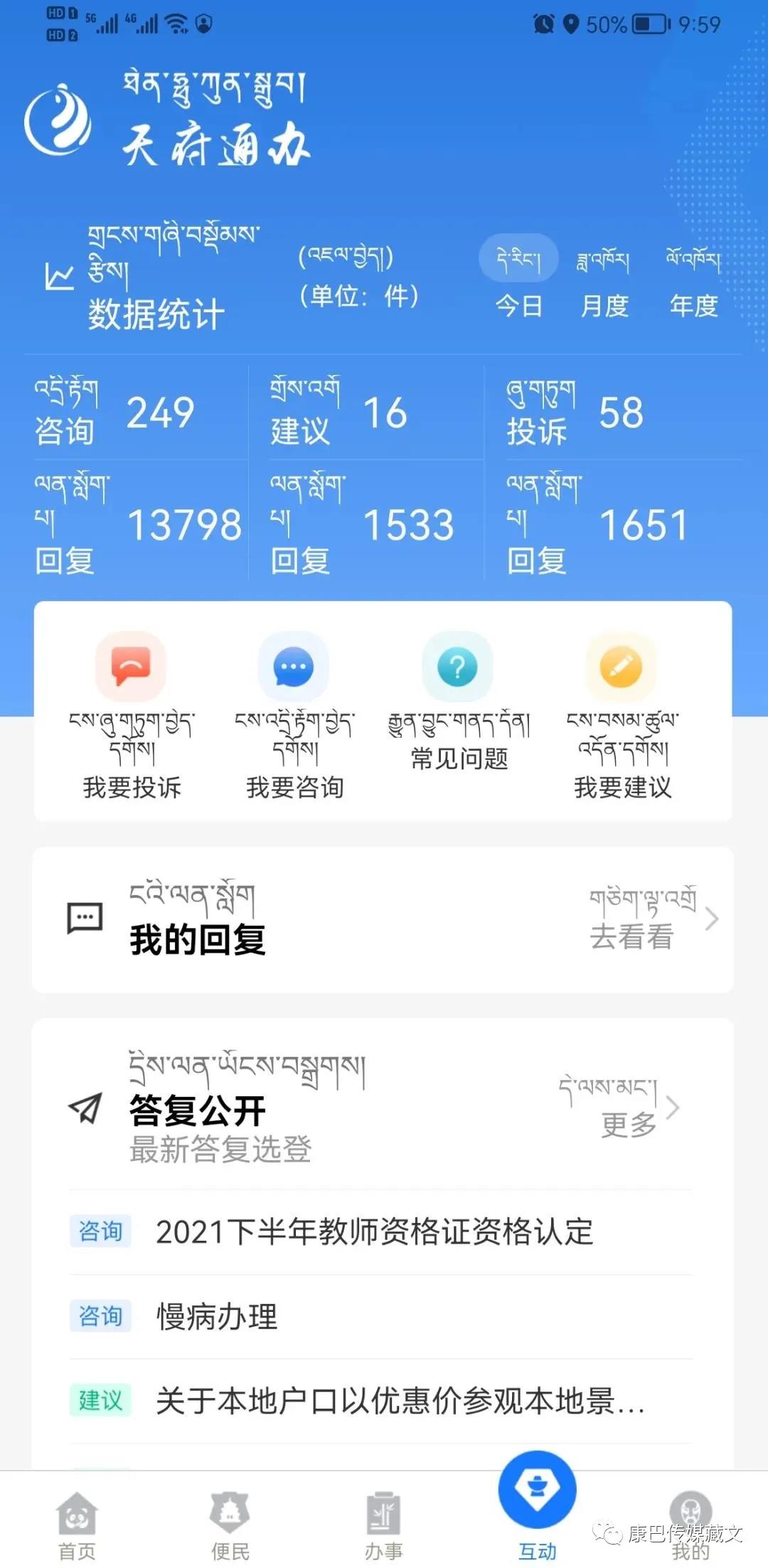Open the 2021下半年教师资格证资格认定 item

coord(380,1231)
